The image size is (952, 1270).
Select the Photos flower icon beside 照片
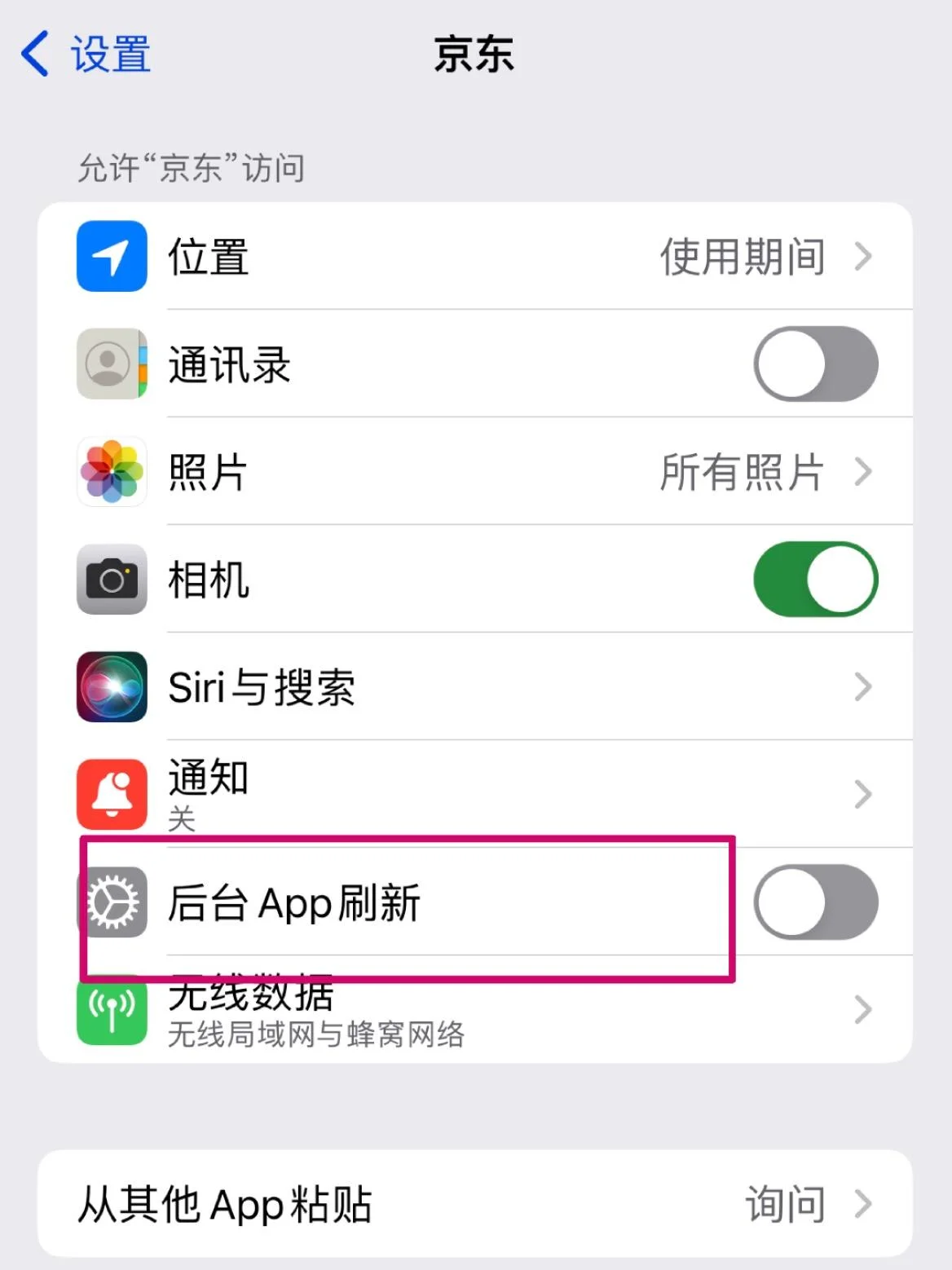111,473
